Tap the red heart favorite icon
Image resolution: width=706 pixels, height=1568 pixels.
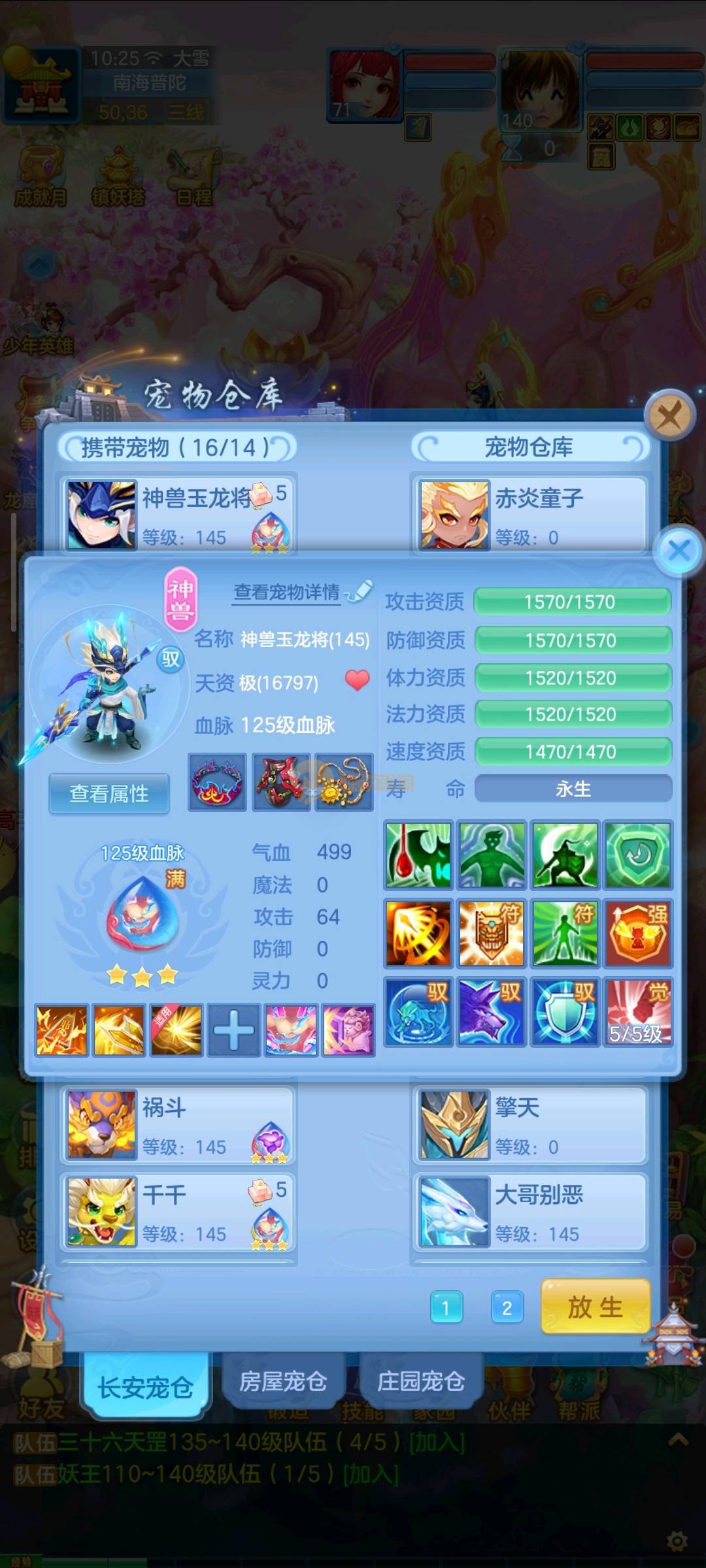tap(357, 681)
